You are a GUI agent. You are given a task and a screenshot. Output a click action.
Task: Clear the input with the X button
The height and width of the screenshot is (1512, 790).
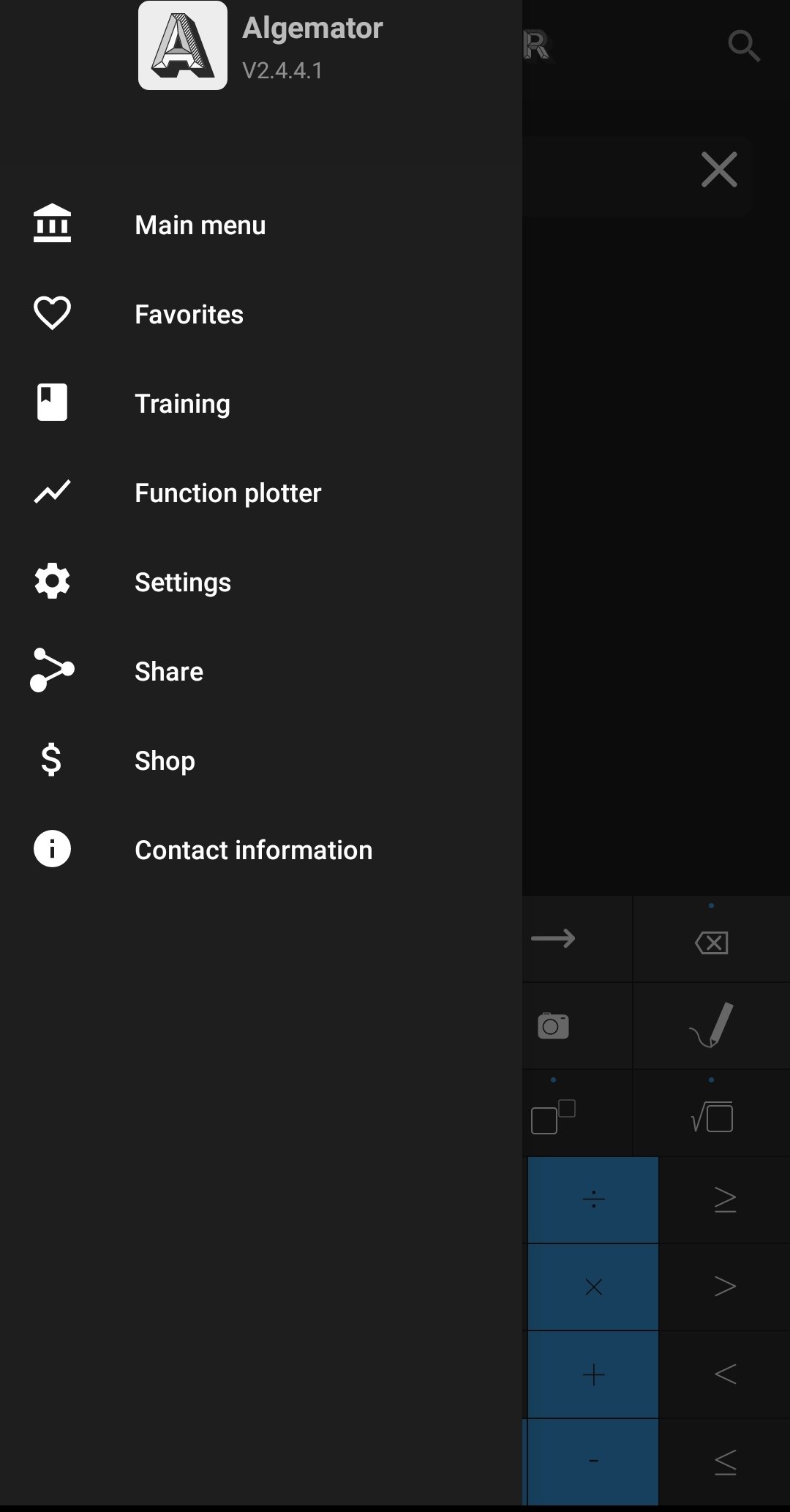(x=719, y=170)
